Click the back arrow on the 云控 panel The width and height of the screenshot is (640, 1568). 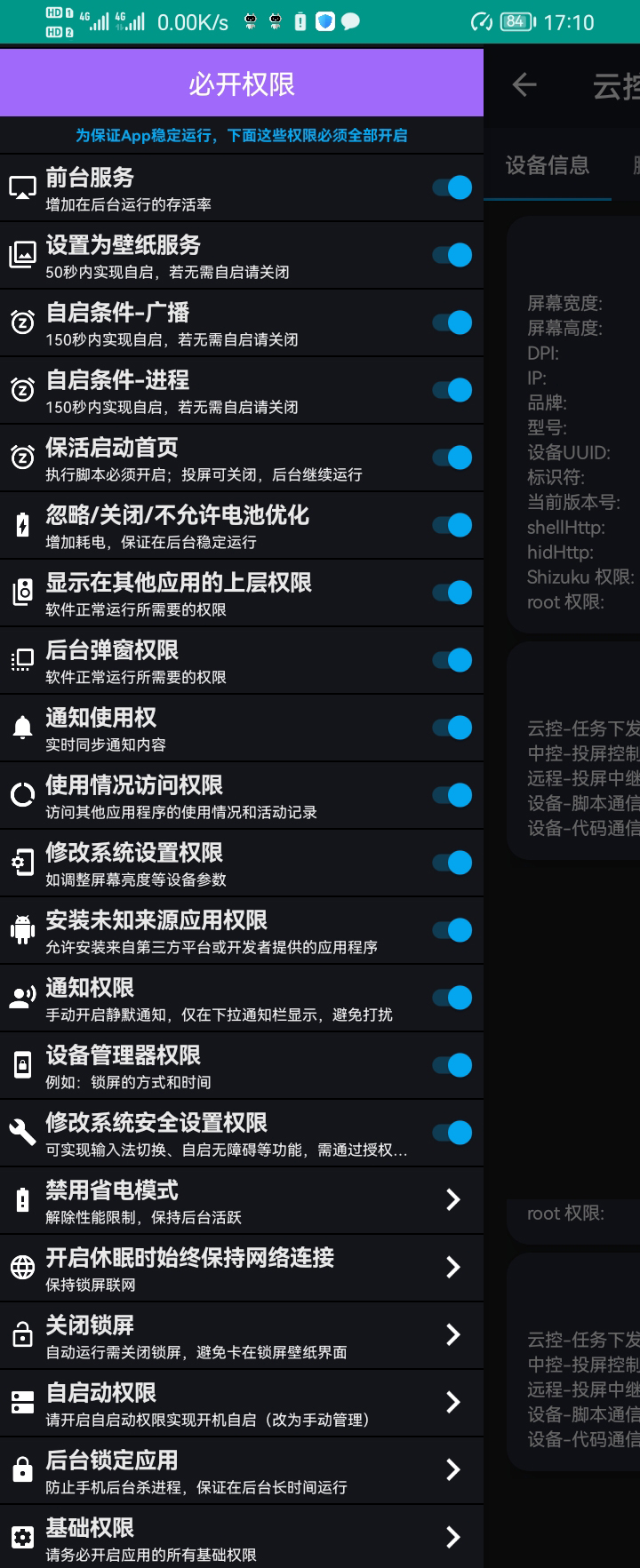[x=523, y=84]
